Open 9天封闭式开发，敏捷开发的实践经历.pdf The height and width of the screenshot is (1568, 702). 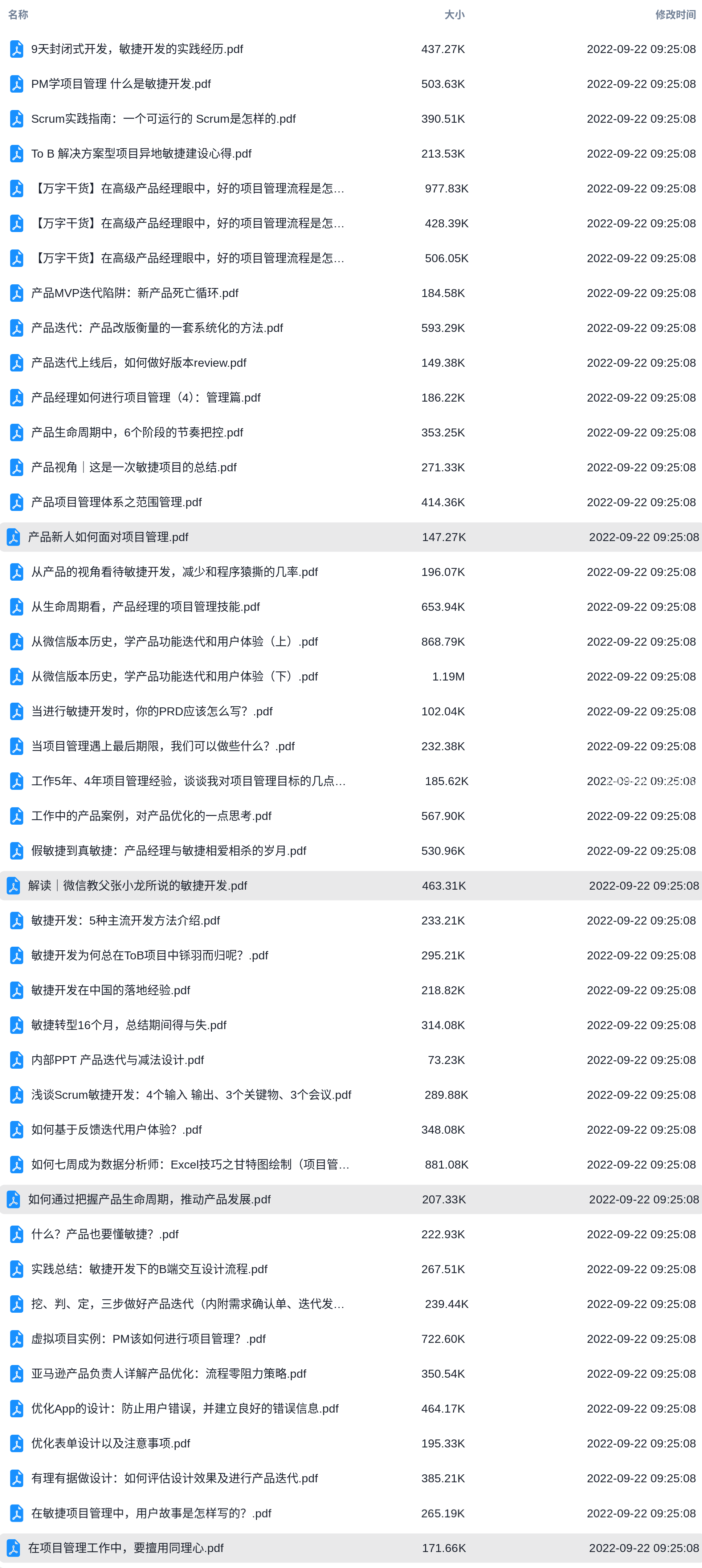137,49
